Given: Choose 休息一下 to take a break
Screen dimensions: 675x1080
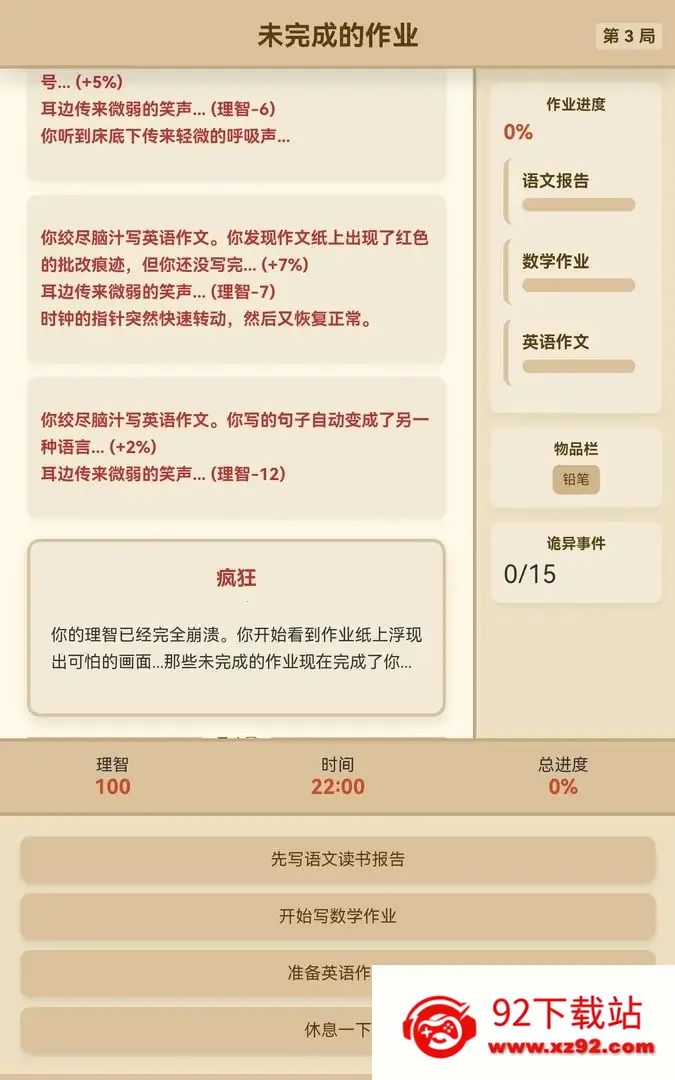Looking at the screenshot, I should pyautogui.click(x=200, y=1029).
